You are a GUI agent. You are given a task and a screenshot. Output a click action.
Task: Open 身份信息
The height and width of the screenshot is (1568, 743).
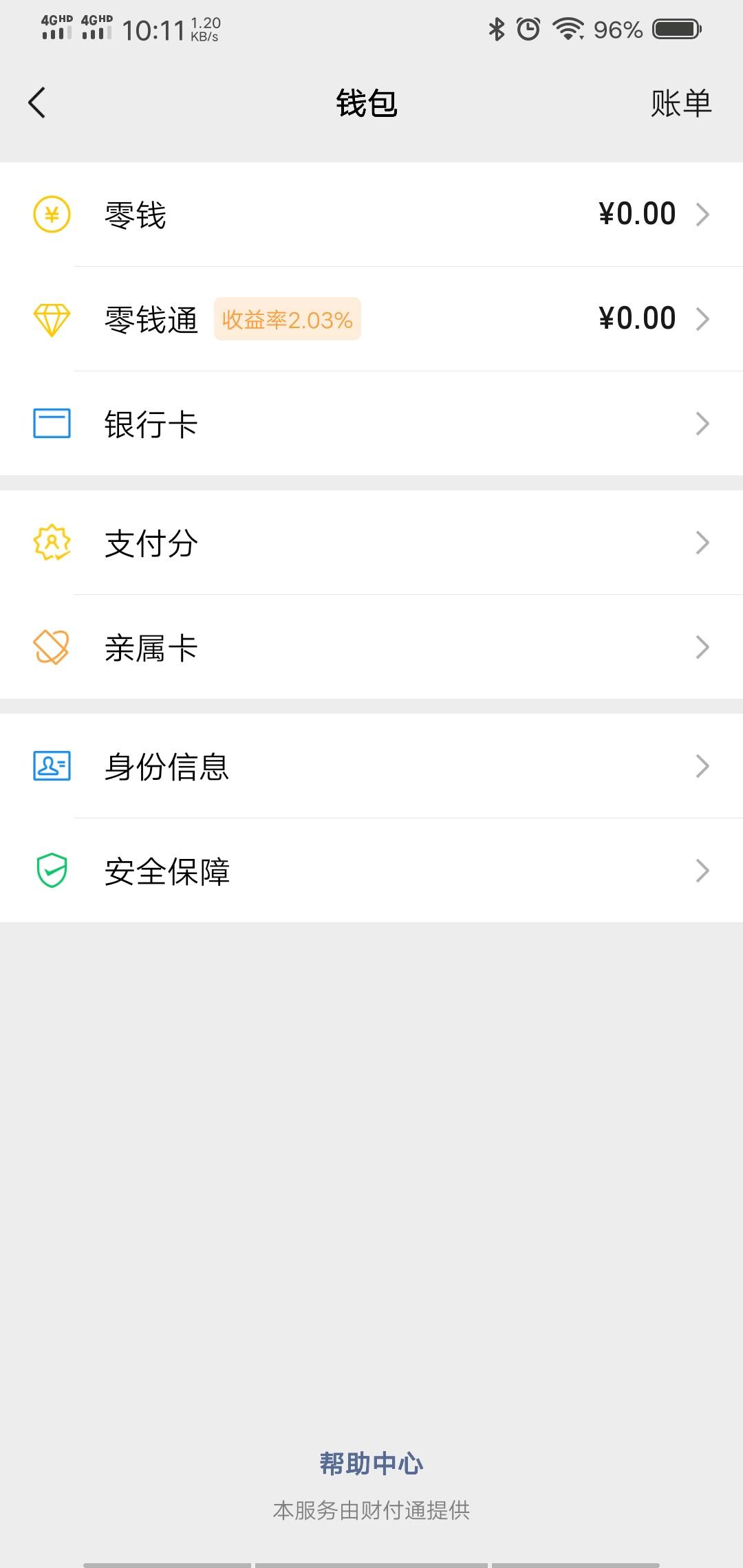tap(371, 766)
